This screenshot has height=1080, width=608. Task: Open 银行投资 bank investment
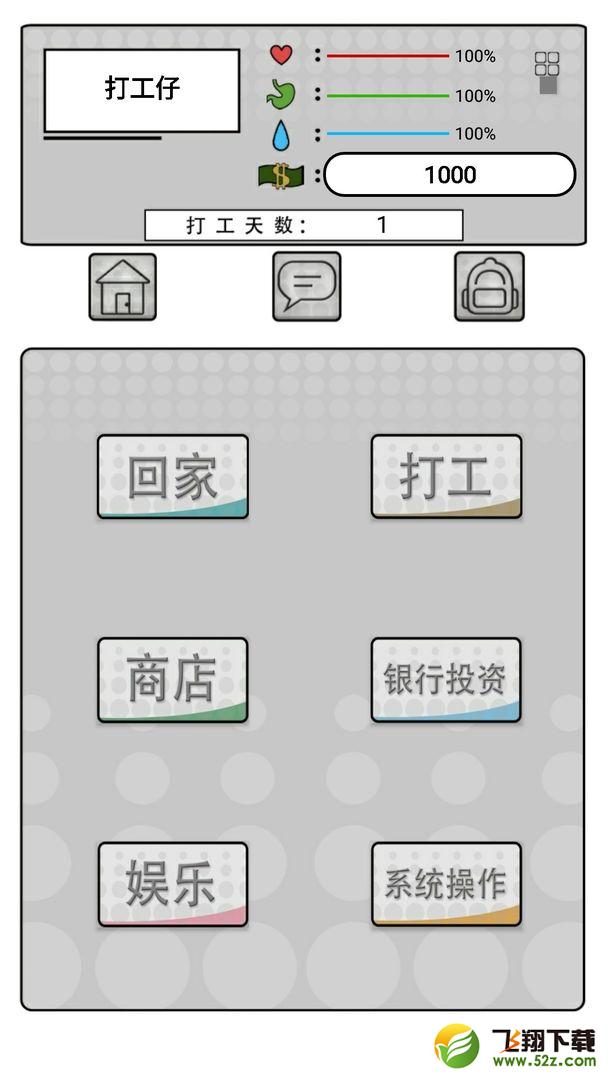pos(446,680)
